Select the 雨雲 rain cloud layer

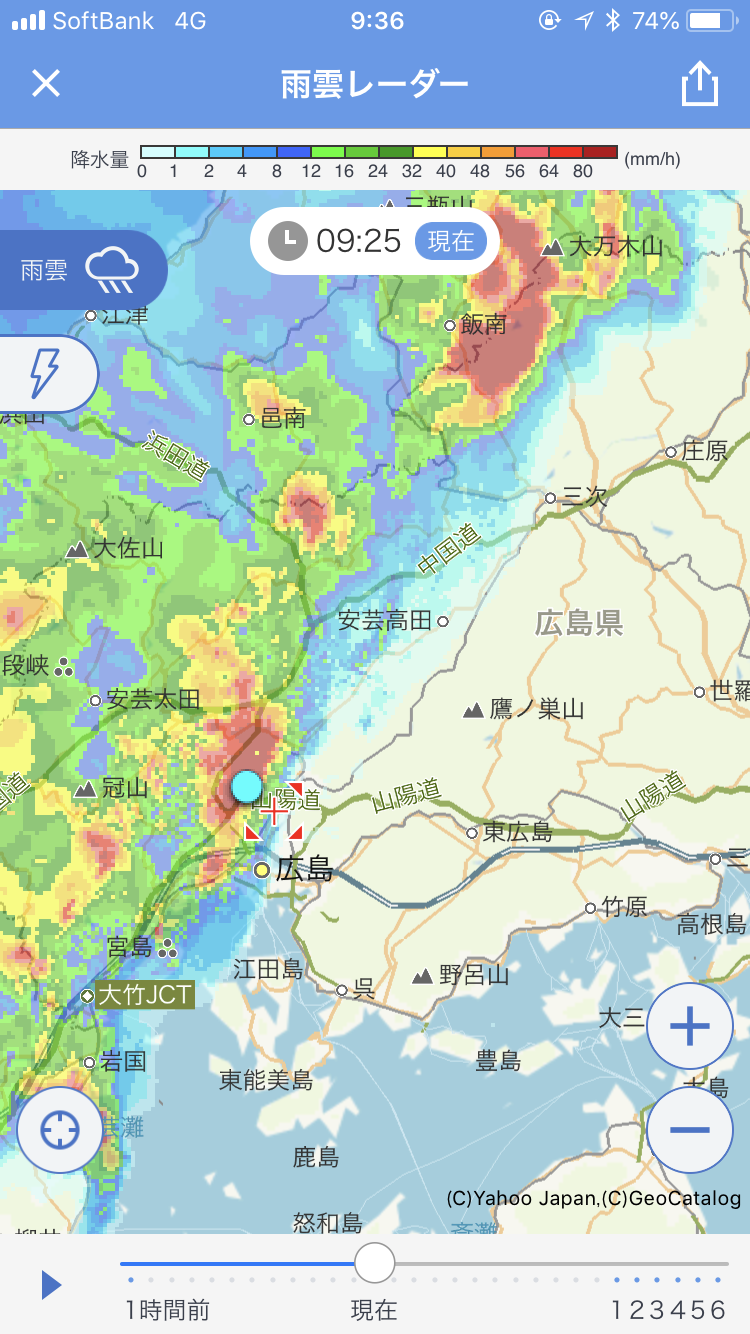[82, 270]
